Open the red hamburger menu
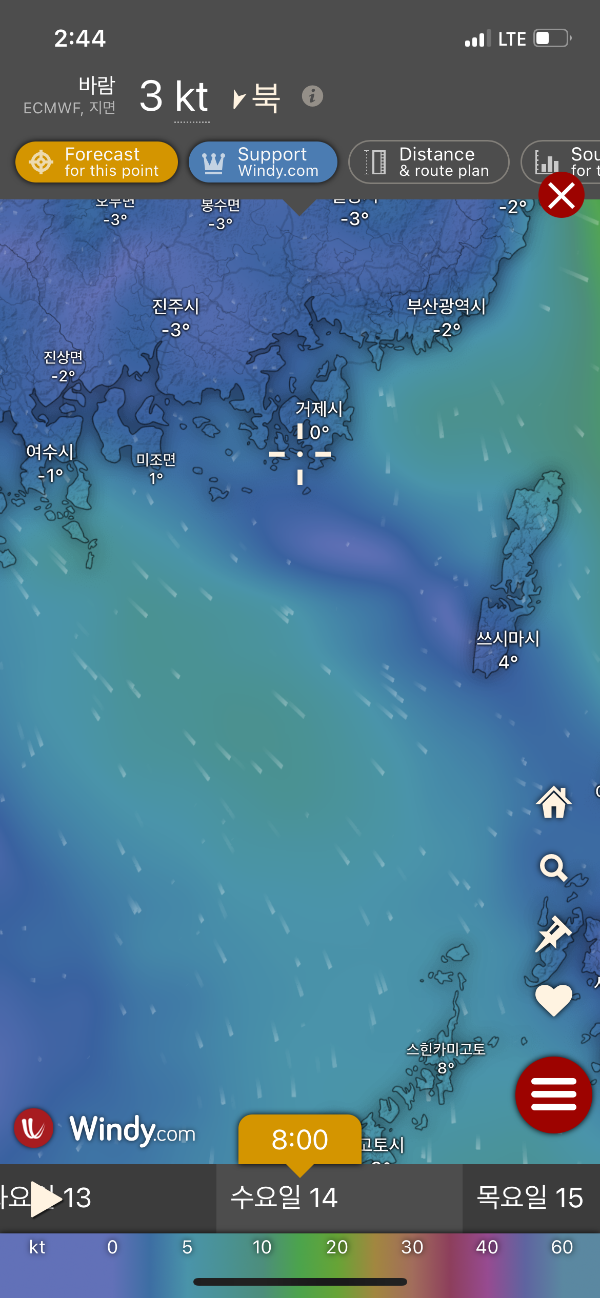The width and height of the screenshot is (600, 1298). point(554,1095)
